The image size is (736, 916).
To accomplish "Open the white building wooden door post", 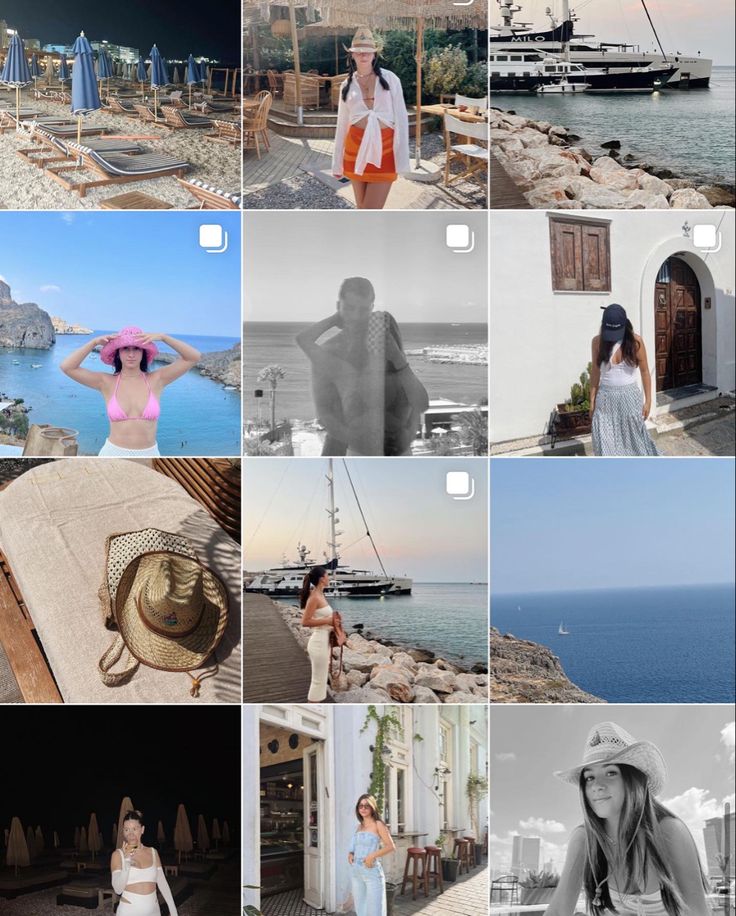I will pos(612,334).
